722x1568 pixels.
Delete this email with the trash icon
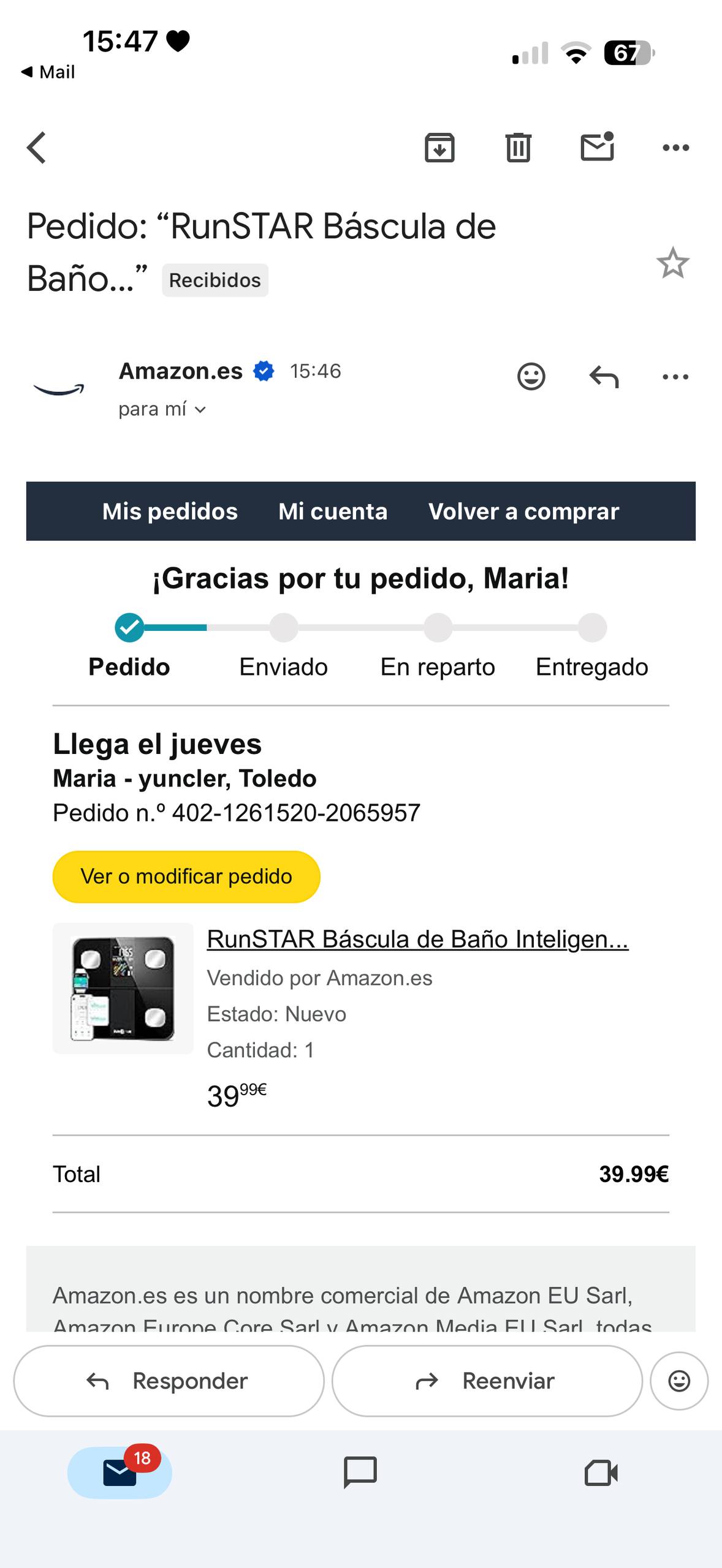click(518, 148)
